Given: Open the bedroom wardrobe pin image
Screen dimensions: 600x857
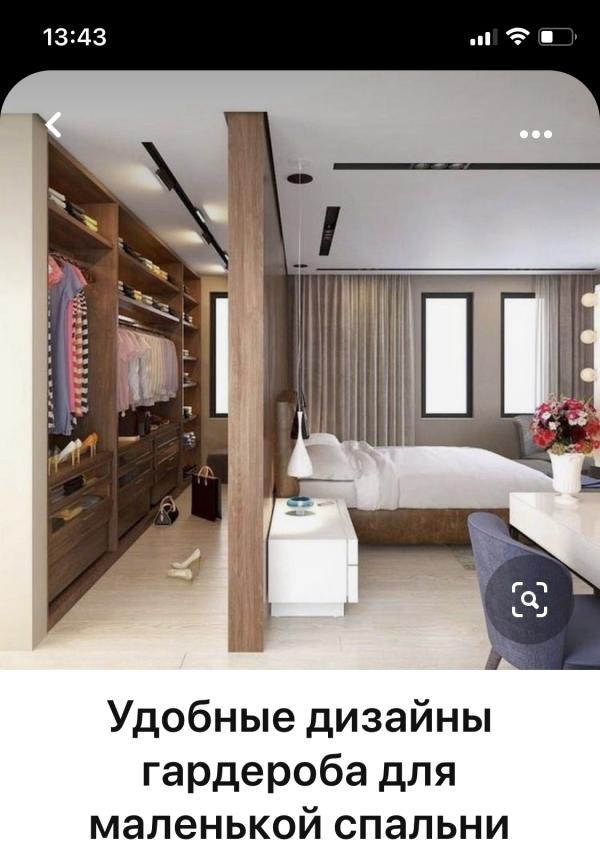Looking at the screenshot, I should pyautogui.click(x=300, y=369).
